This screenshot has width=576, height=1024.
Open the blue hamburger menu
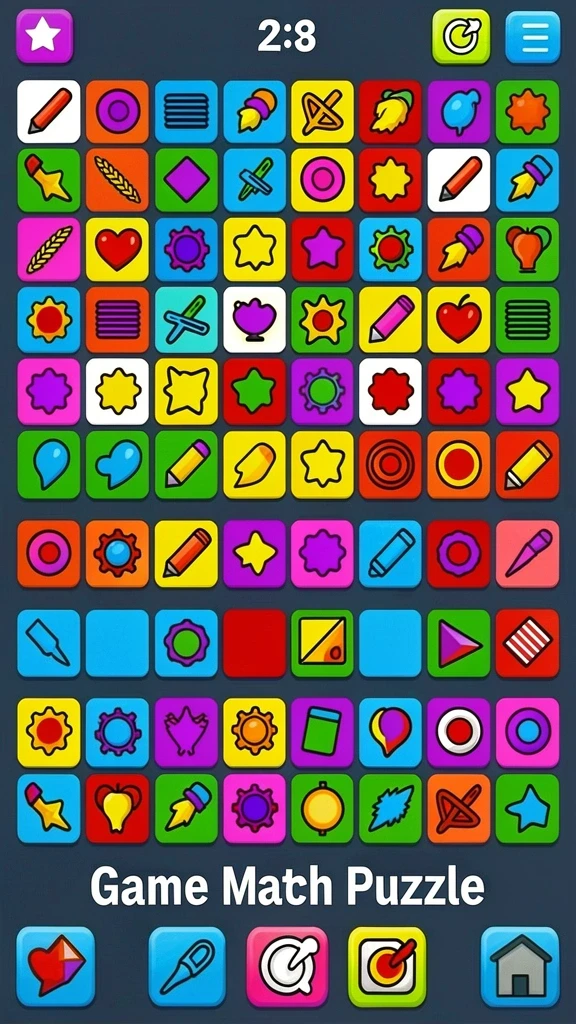pyautogui.click(x=533, y=37)
